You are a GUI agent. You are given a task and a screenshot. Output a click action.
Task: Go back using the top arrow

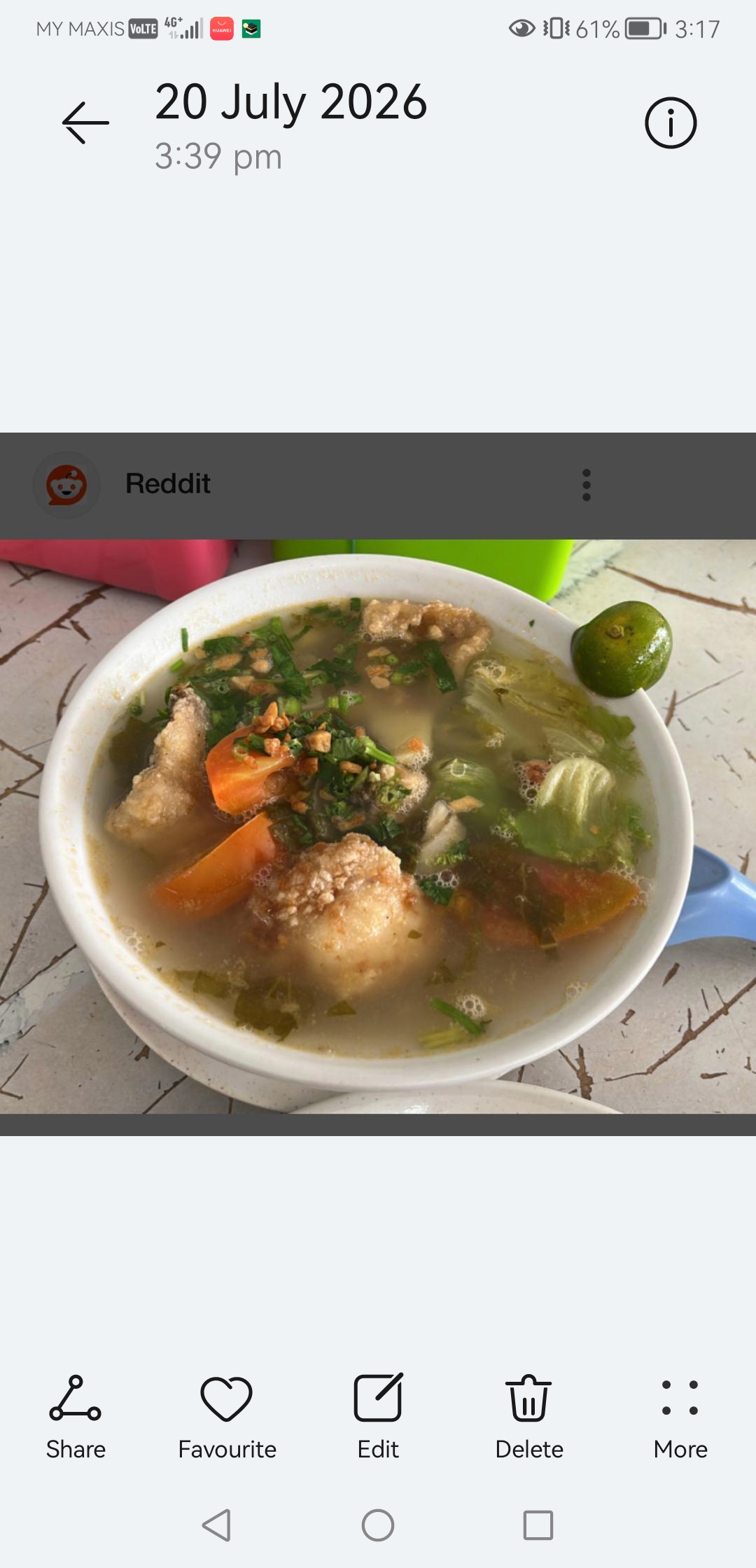(x=85, y=122)
